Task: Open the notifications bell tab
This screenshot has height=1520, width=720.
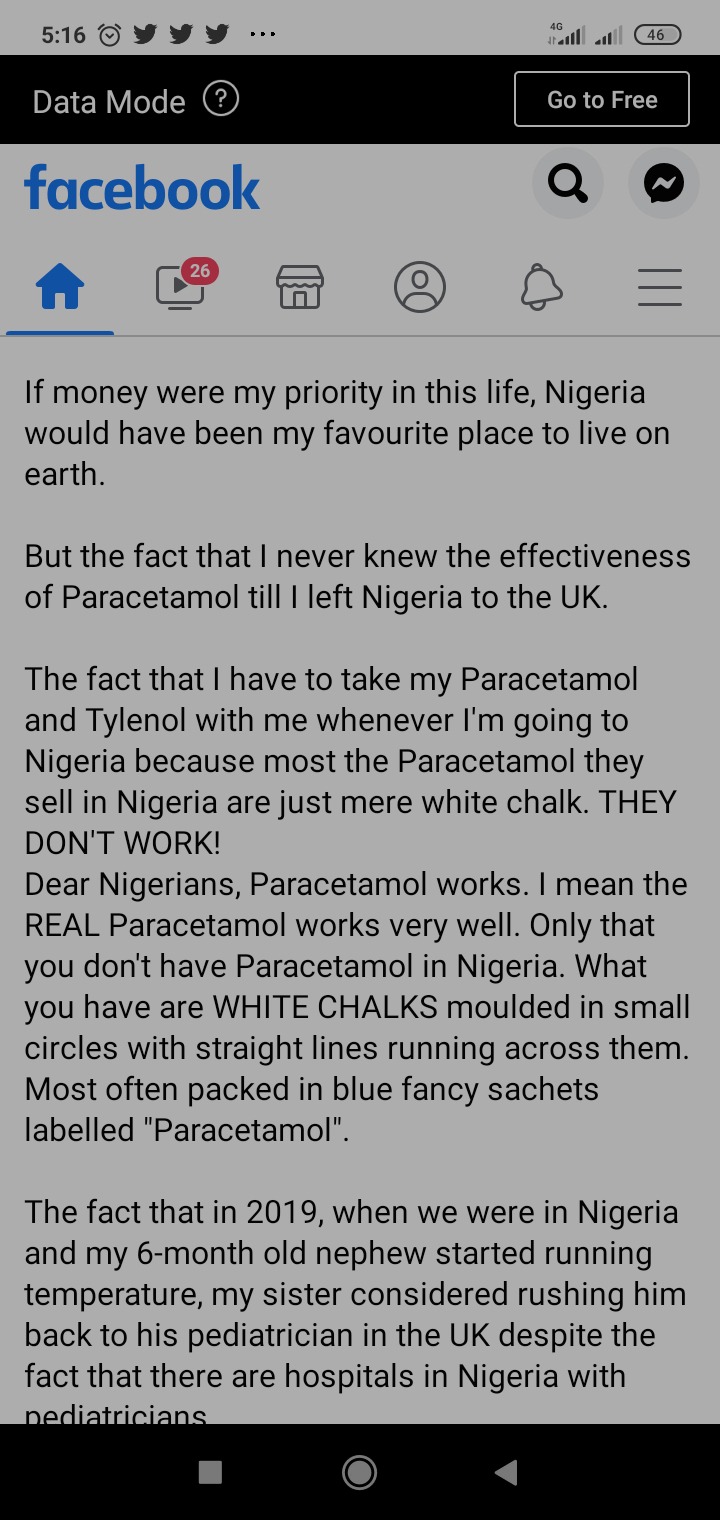Action: point(541,288)
